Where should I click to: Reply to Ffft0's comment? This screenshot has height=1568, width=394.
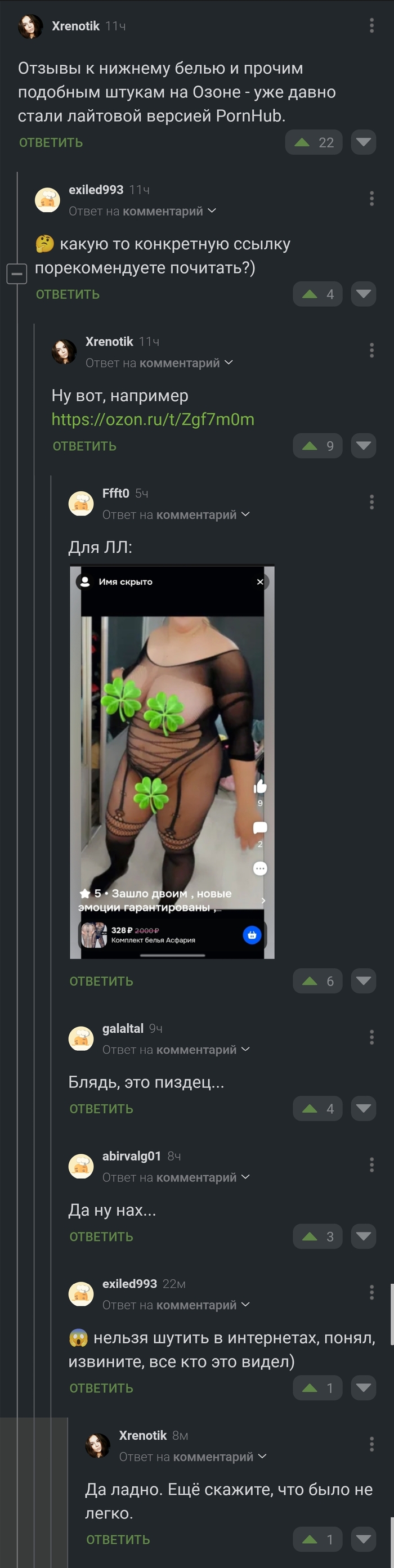point(101,981)
